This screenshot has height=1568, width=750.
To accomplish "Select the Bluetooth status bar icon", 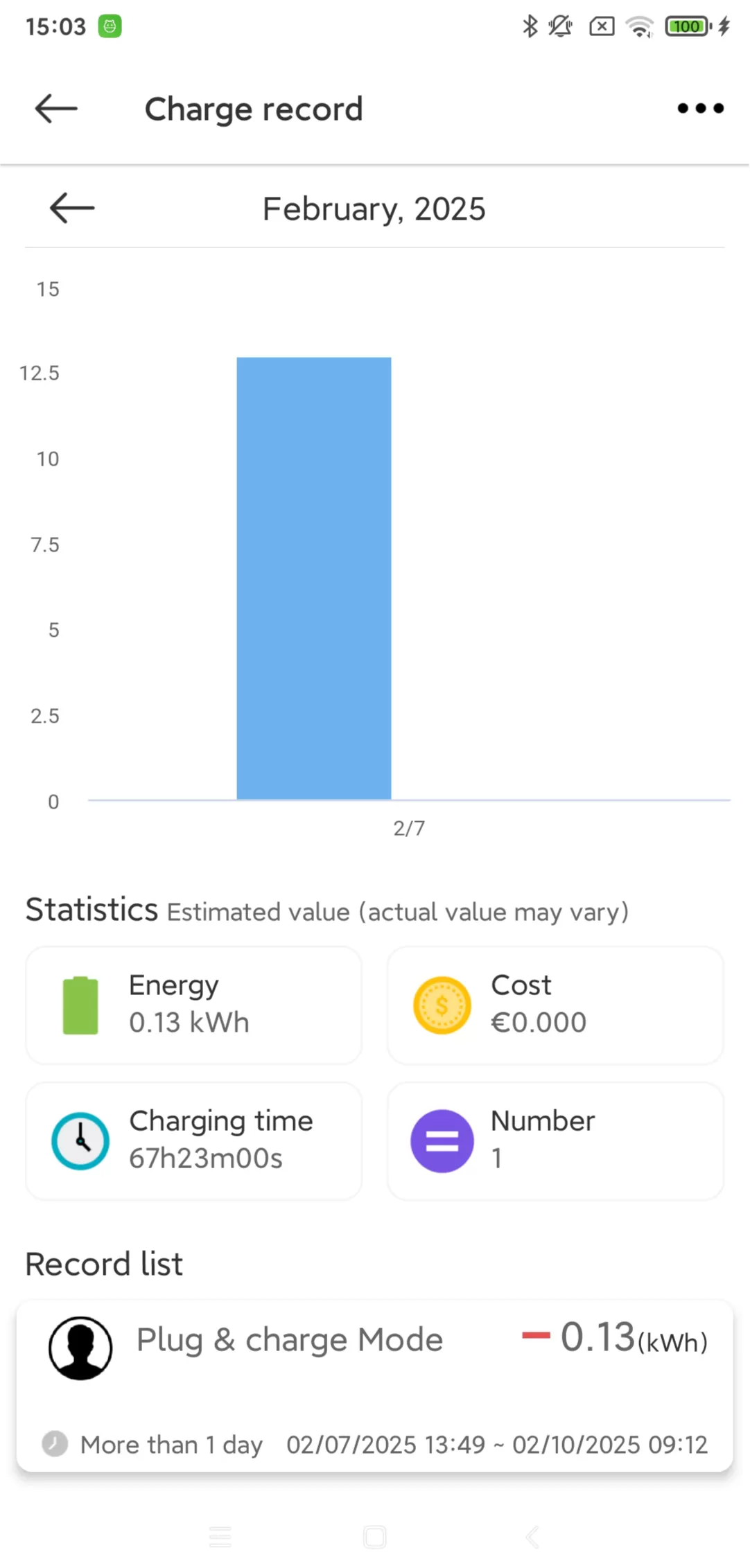I will coord(529,26).
